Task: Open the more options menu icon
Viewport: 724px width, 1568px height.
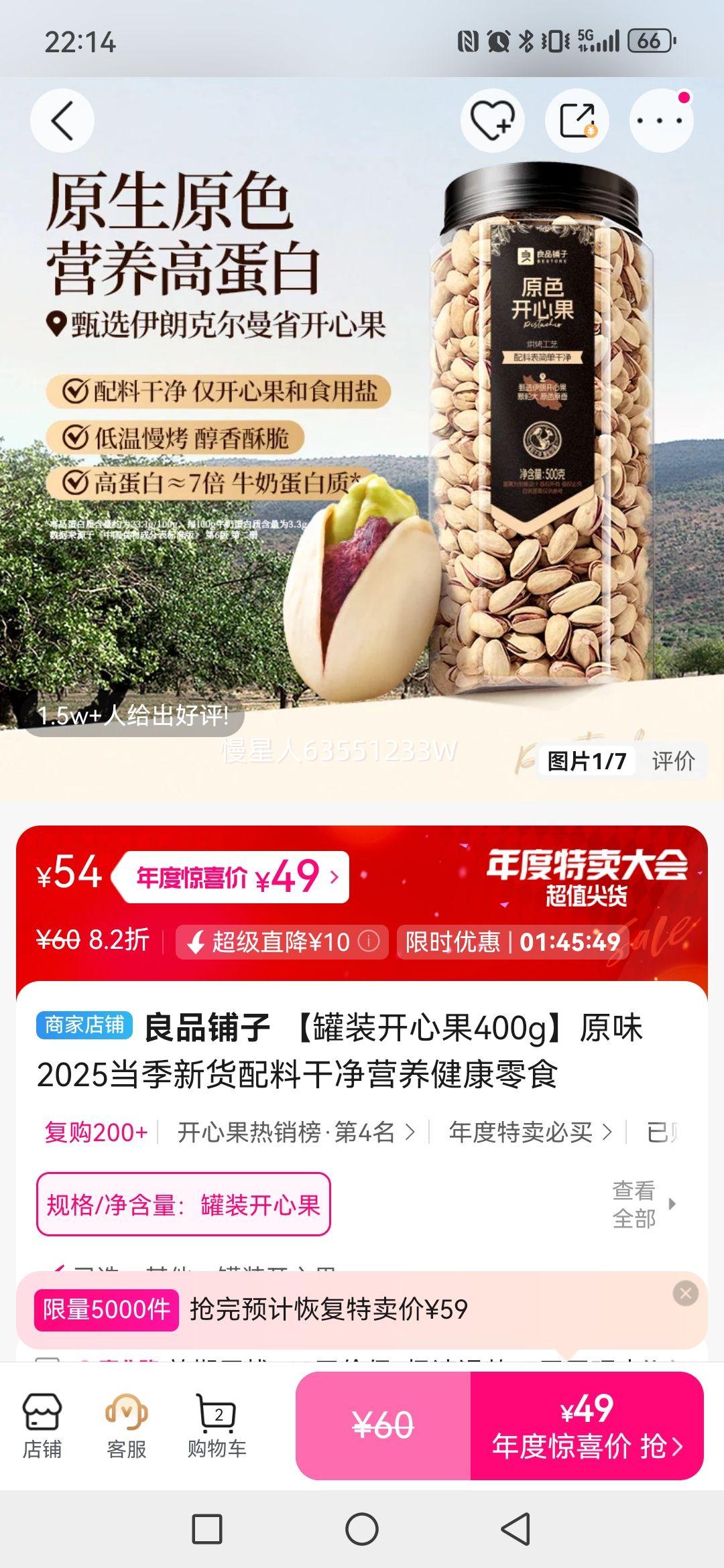Action: 660,119
